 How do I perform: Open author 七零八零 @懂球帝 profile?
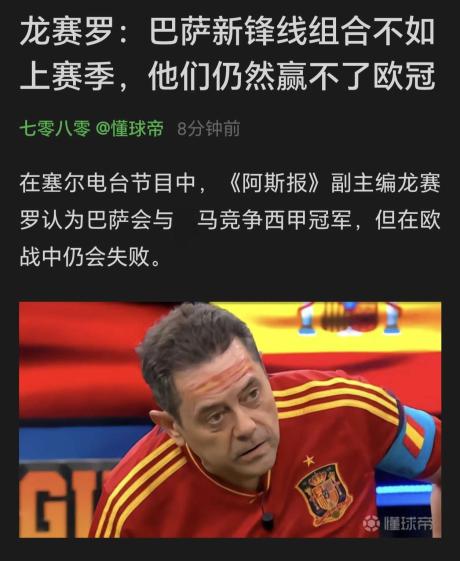pyautogui.click(x=92, y=128)
